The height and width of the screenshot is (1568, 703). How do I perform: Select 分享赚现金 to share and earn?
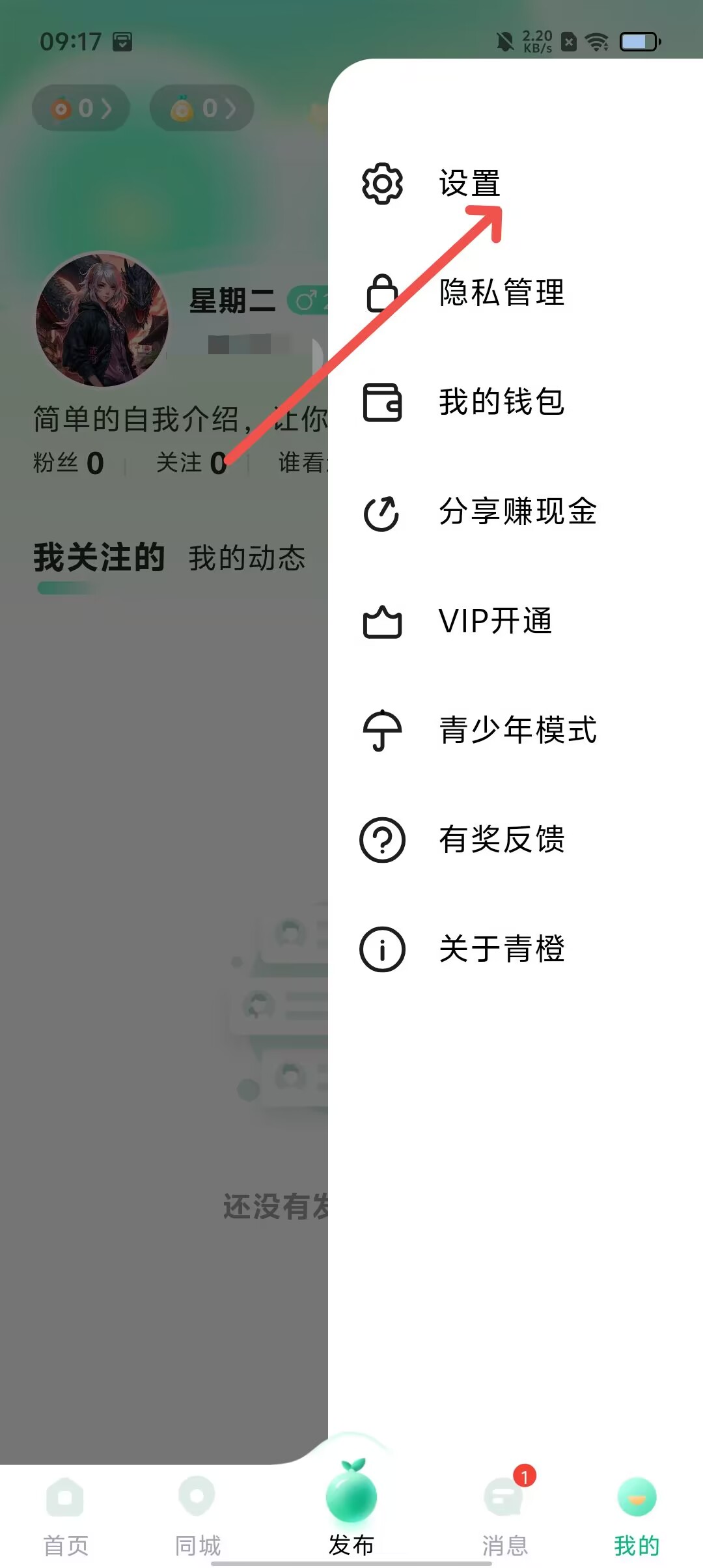[517, 511]
